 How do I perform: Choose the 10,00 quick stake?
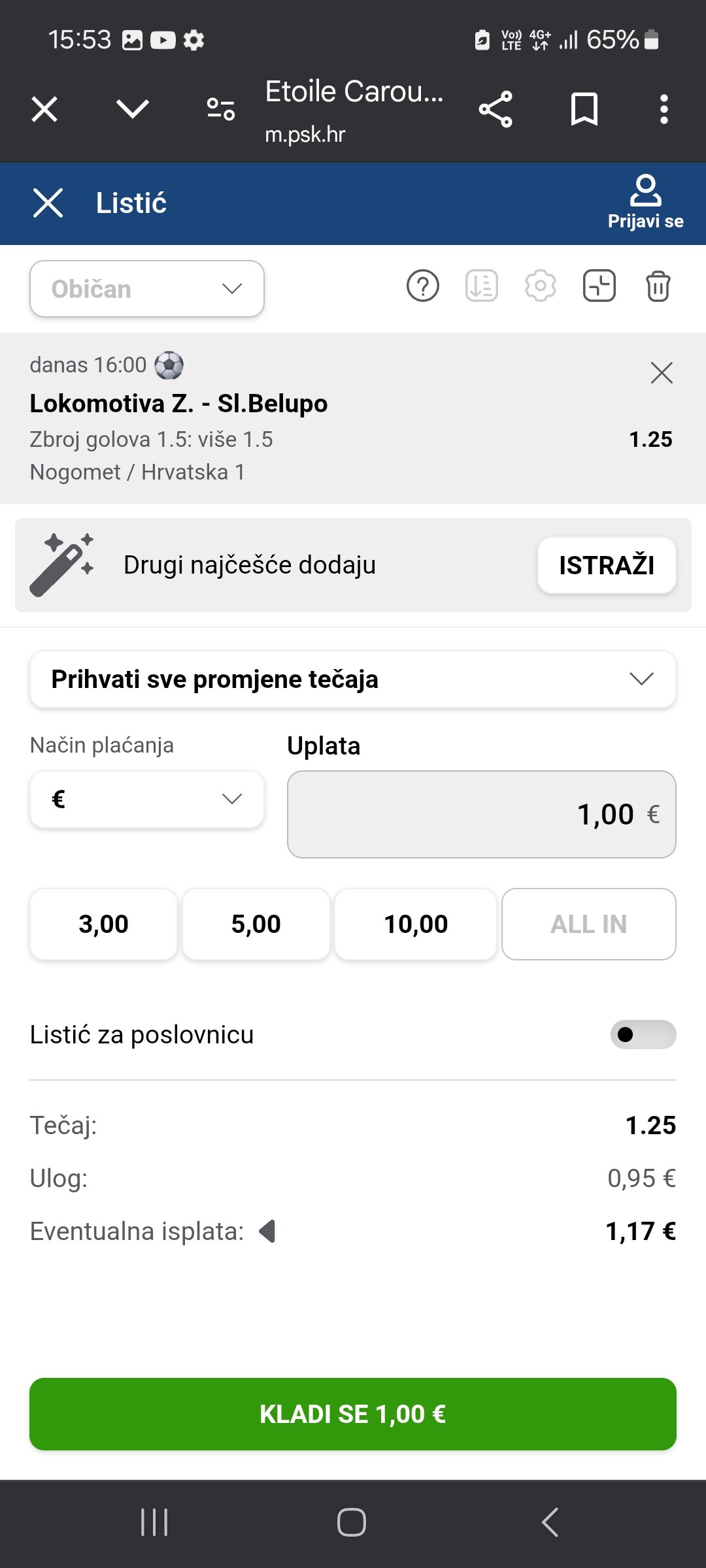[416, 924]
